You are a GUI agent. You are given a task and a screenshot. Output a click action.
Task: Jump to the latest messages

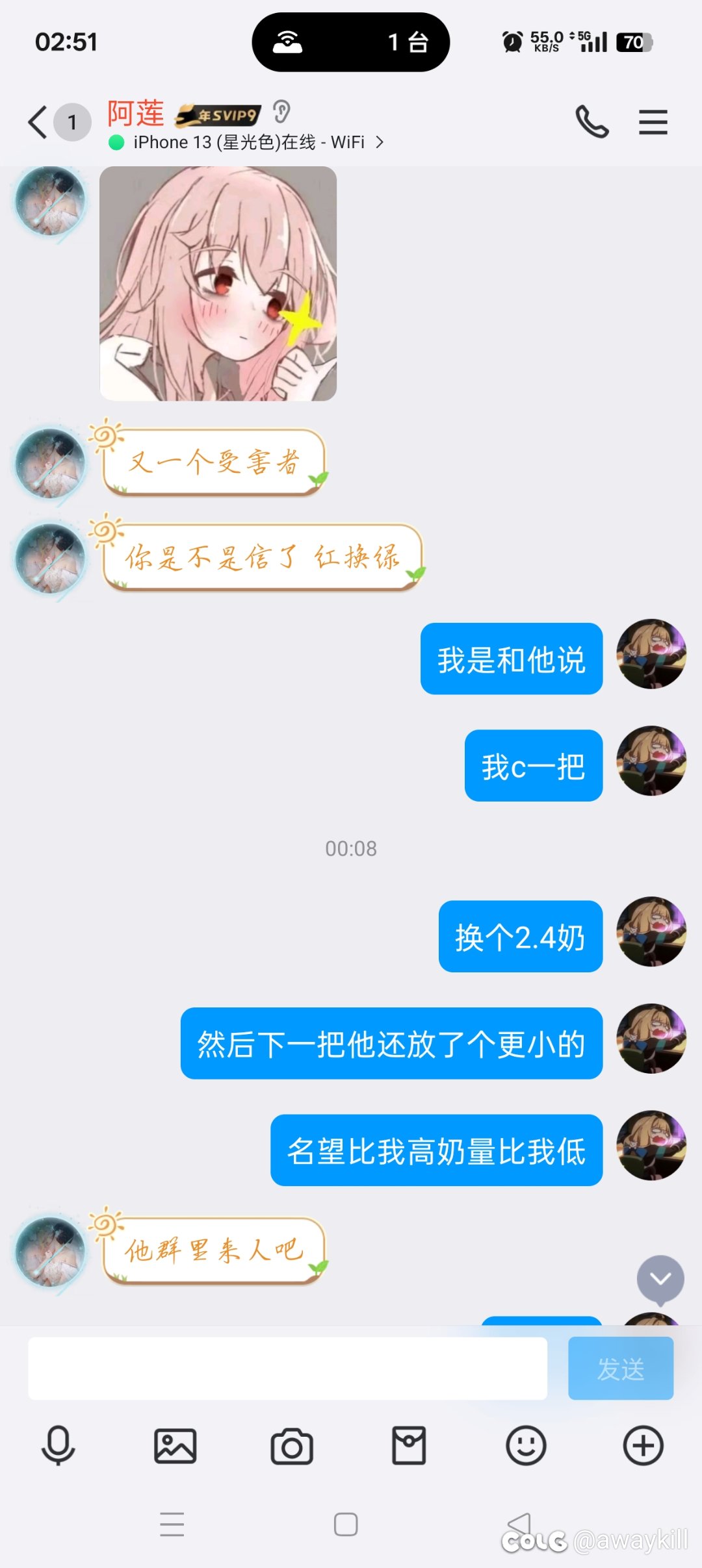click(x=660, y=1280)
